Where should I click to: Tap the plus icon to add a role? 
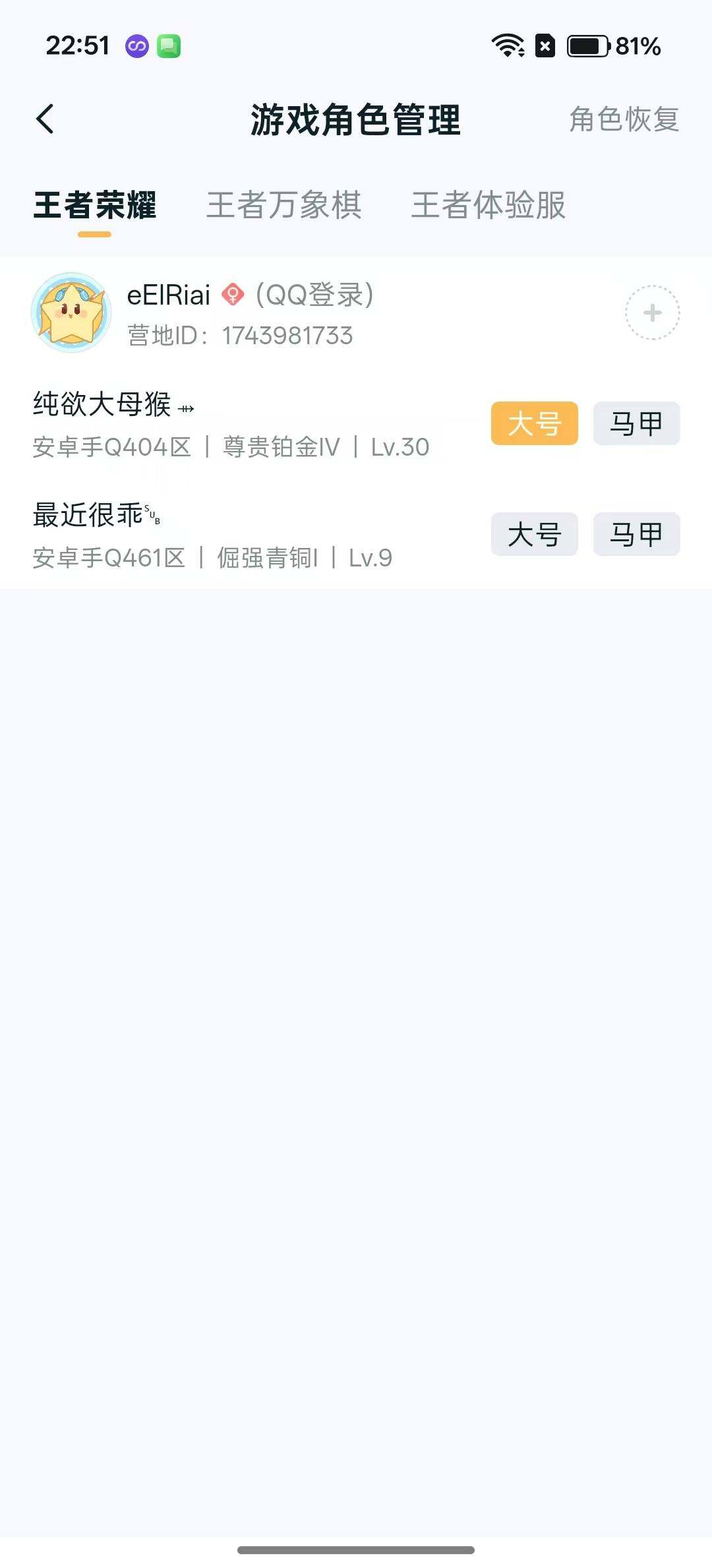pos(651,313)
